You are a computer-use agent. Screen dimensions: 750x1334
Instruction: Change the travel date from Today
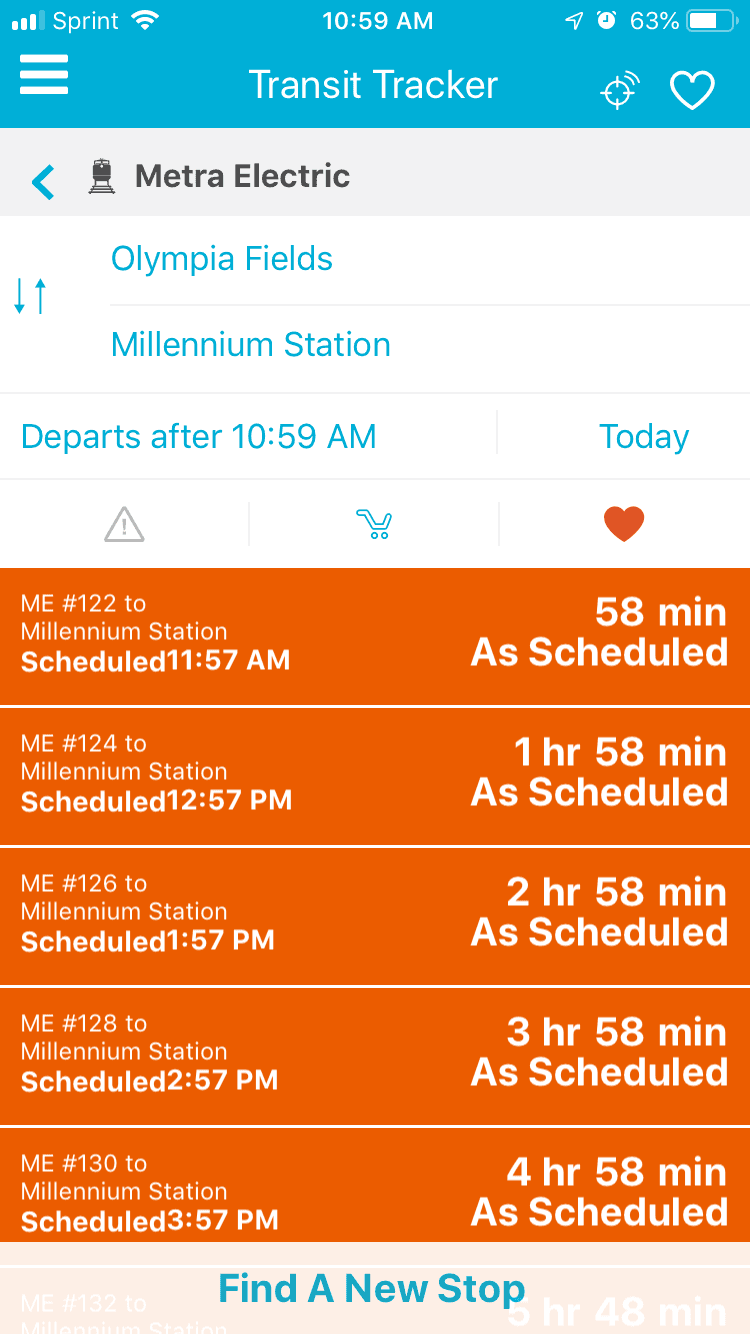click(643, 437)
